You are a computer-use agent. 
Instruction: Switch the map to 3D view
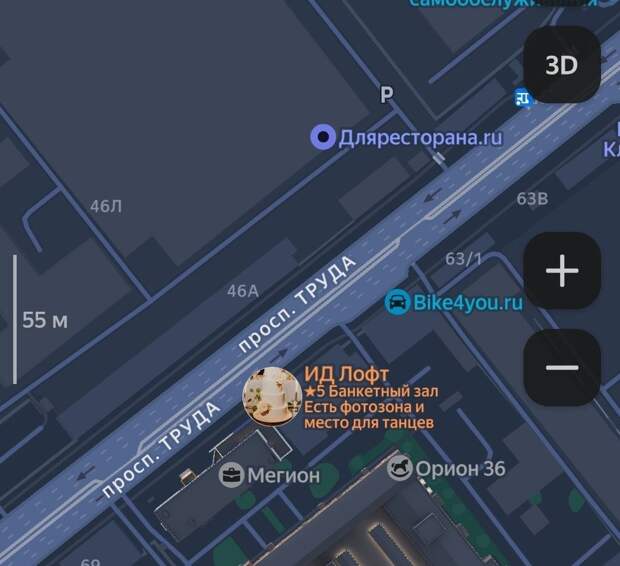[x=562, y=65]
